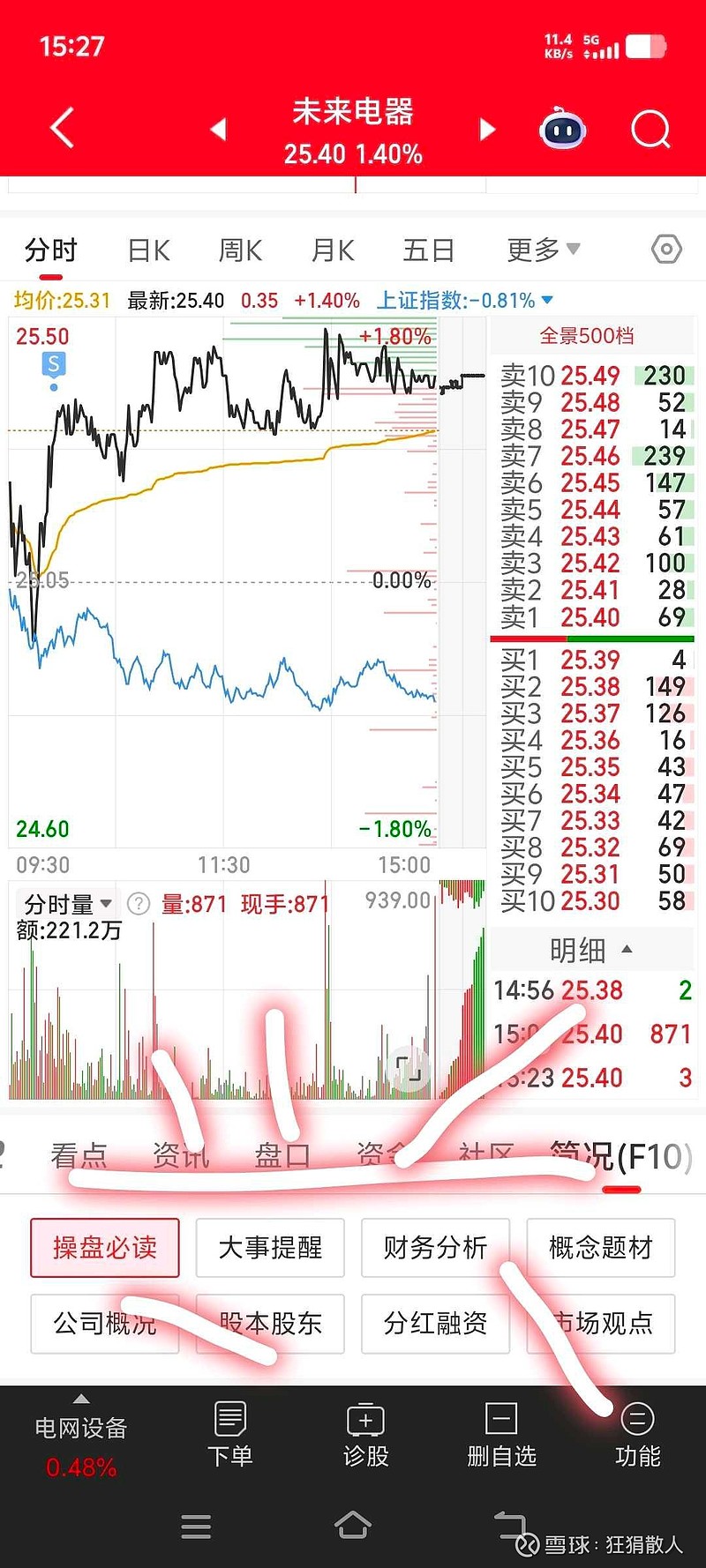
Task: Open 财务分析 financial analysis
Action: coord(435,1248)
